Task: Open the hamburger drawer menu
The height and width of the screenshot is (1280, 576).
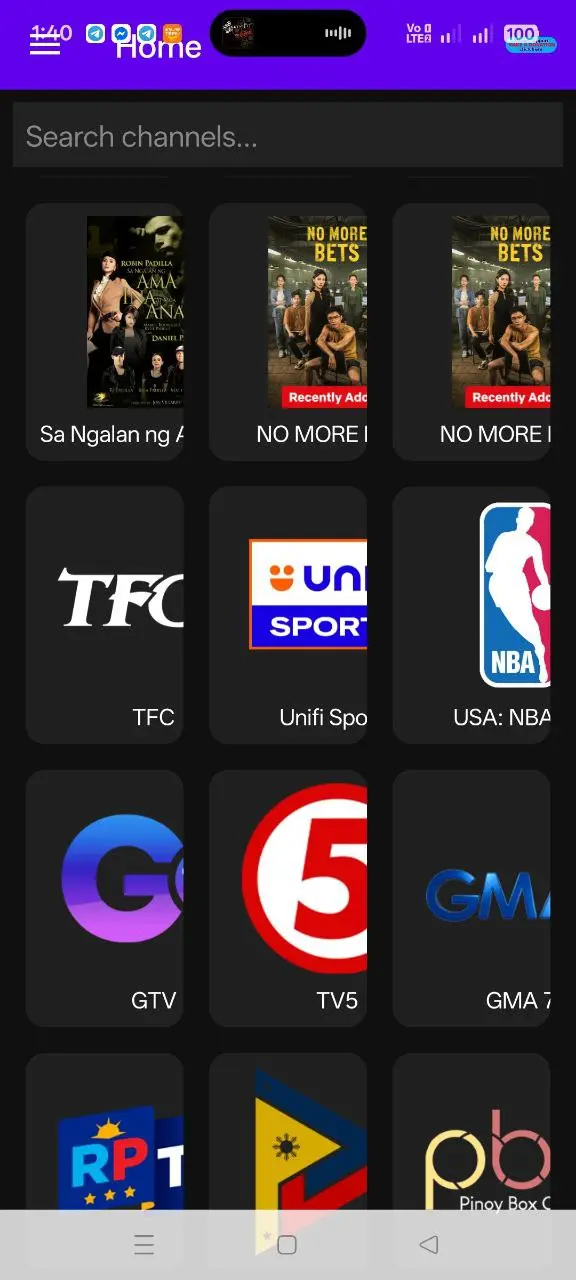Action: coord(45,43)
